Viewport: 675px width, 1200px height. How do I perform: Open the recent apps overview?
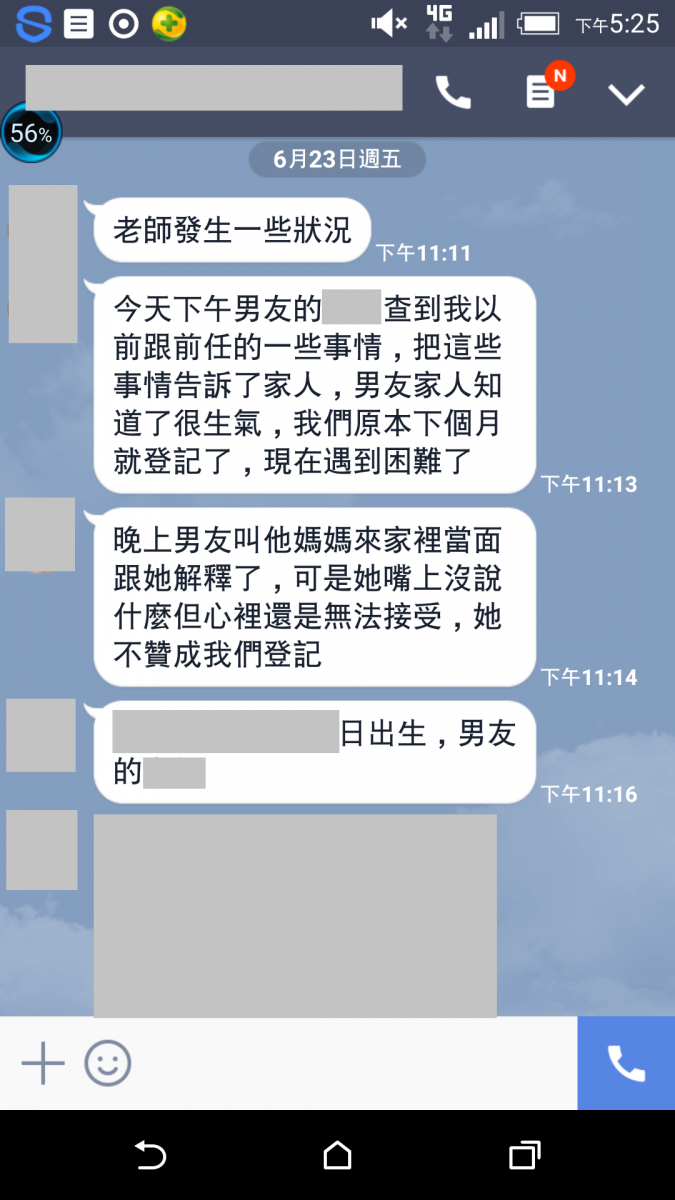(524, 1156)
